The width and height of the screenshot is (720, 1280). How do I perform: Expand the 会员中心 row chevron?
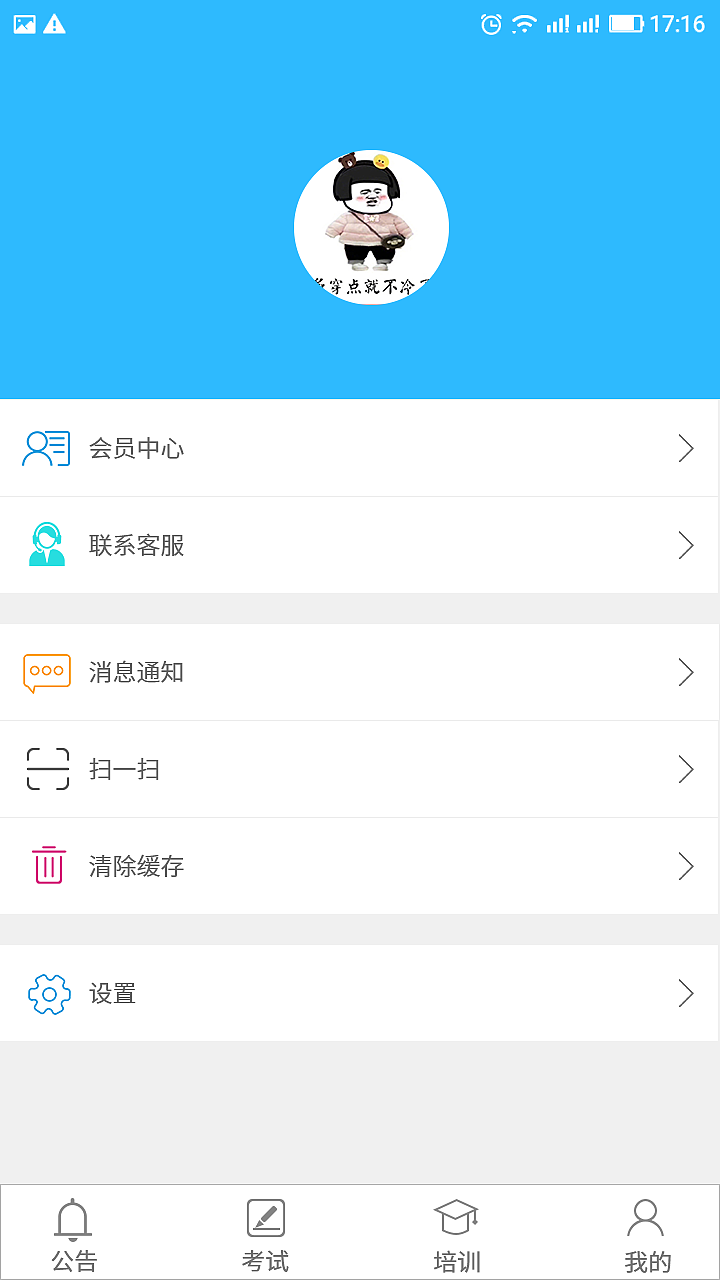click(x=685, y=448)
